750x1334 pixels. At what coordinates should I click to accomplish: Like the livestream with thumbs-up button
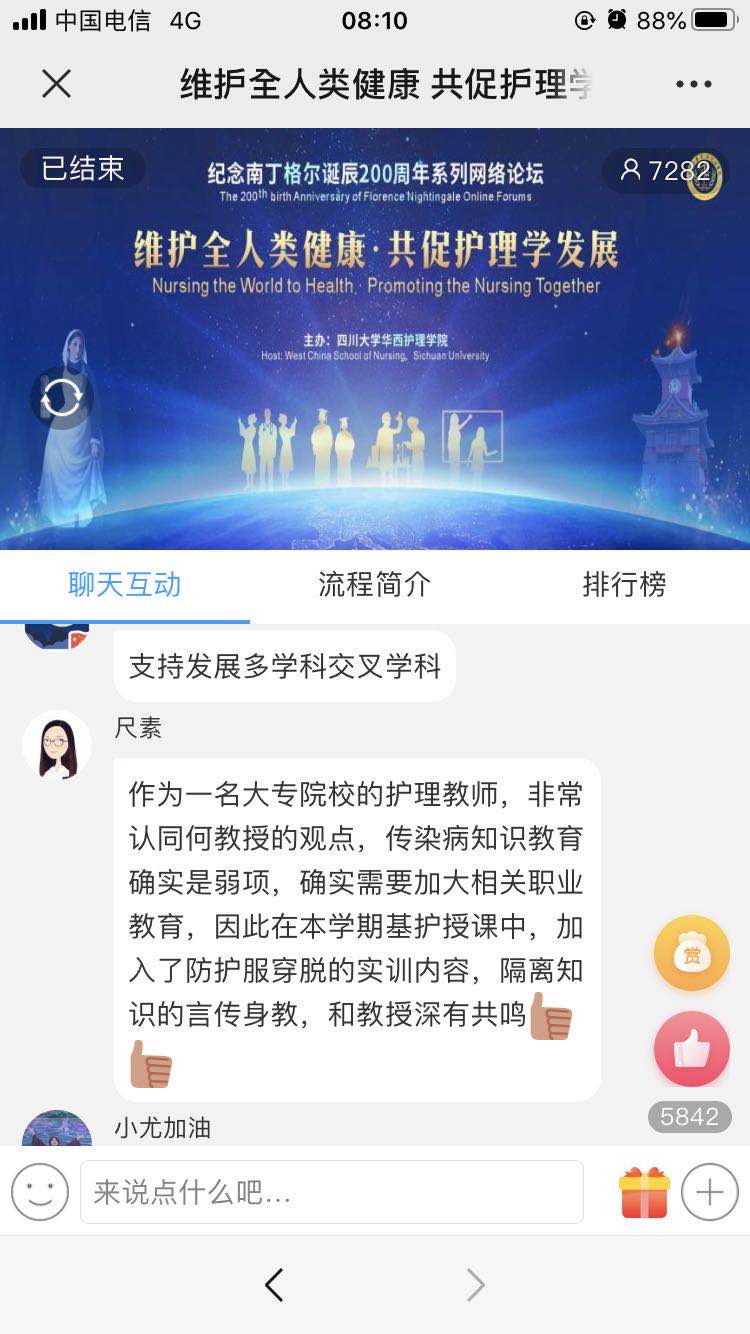point(691,1049)
